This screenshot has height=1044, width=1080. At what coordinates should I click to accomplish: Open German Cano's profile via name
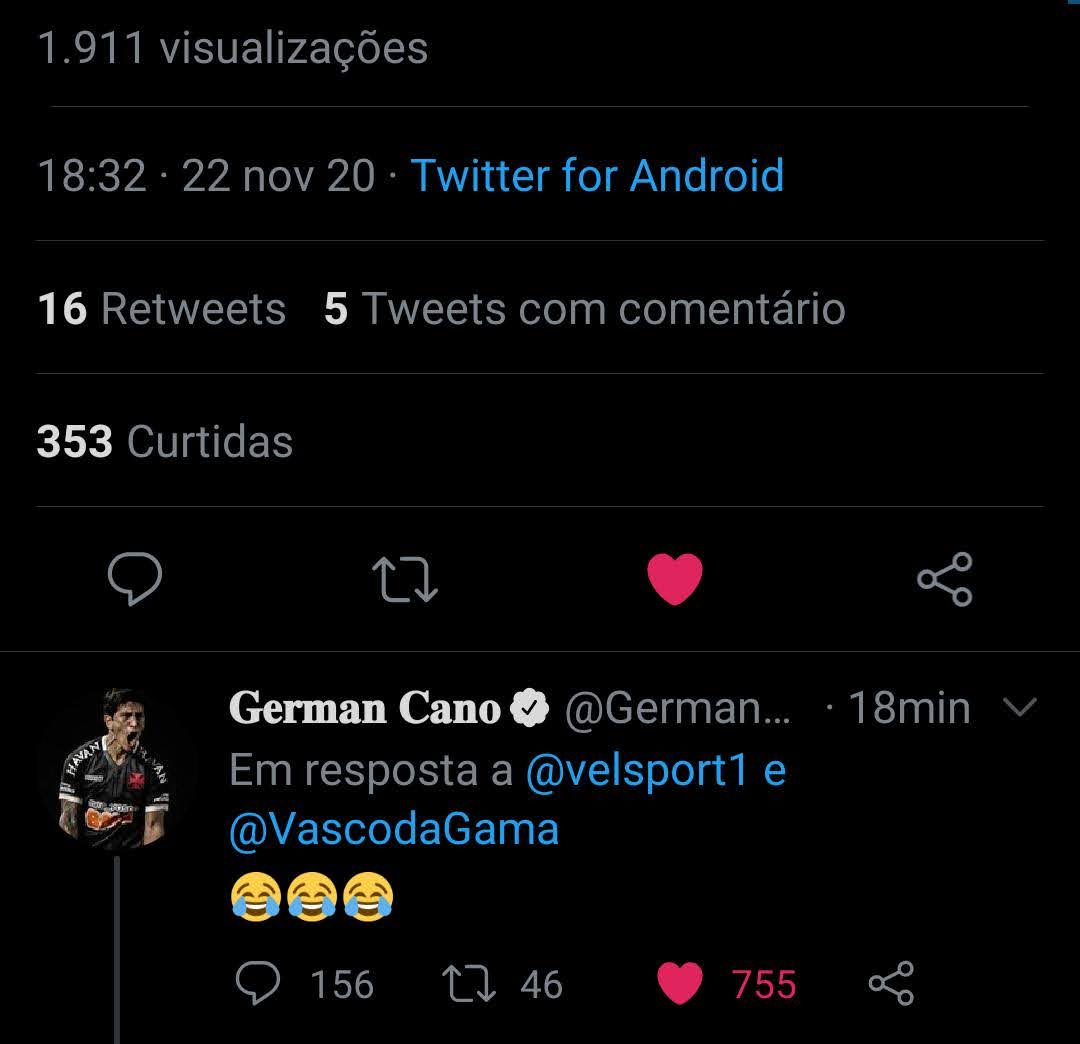[365, 709]
